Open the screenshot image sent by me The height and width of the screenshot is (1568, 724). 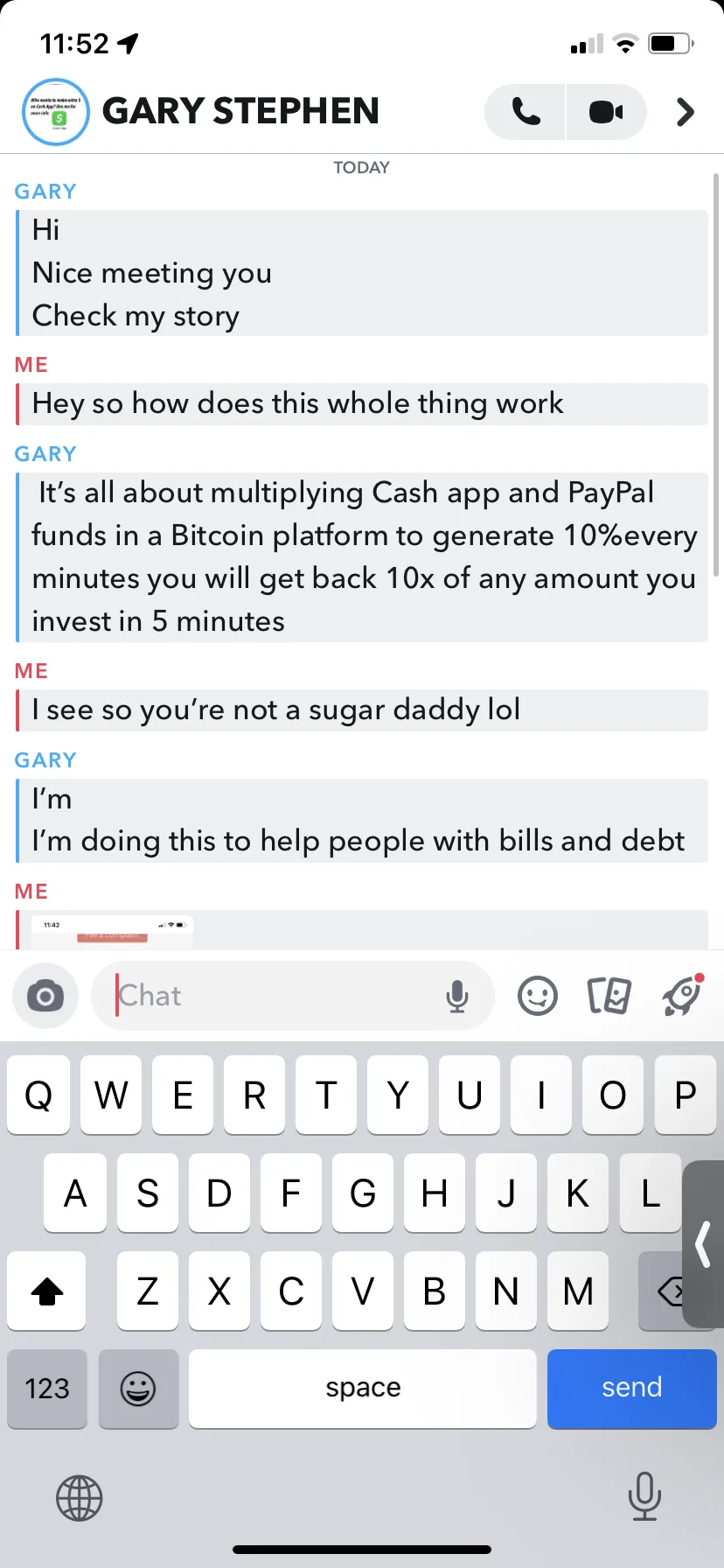tap(112, 931)
